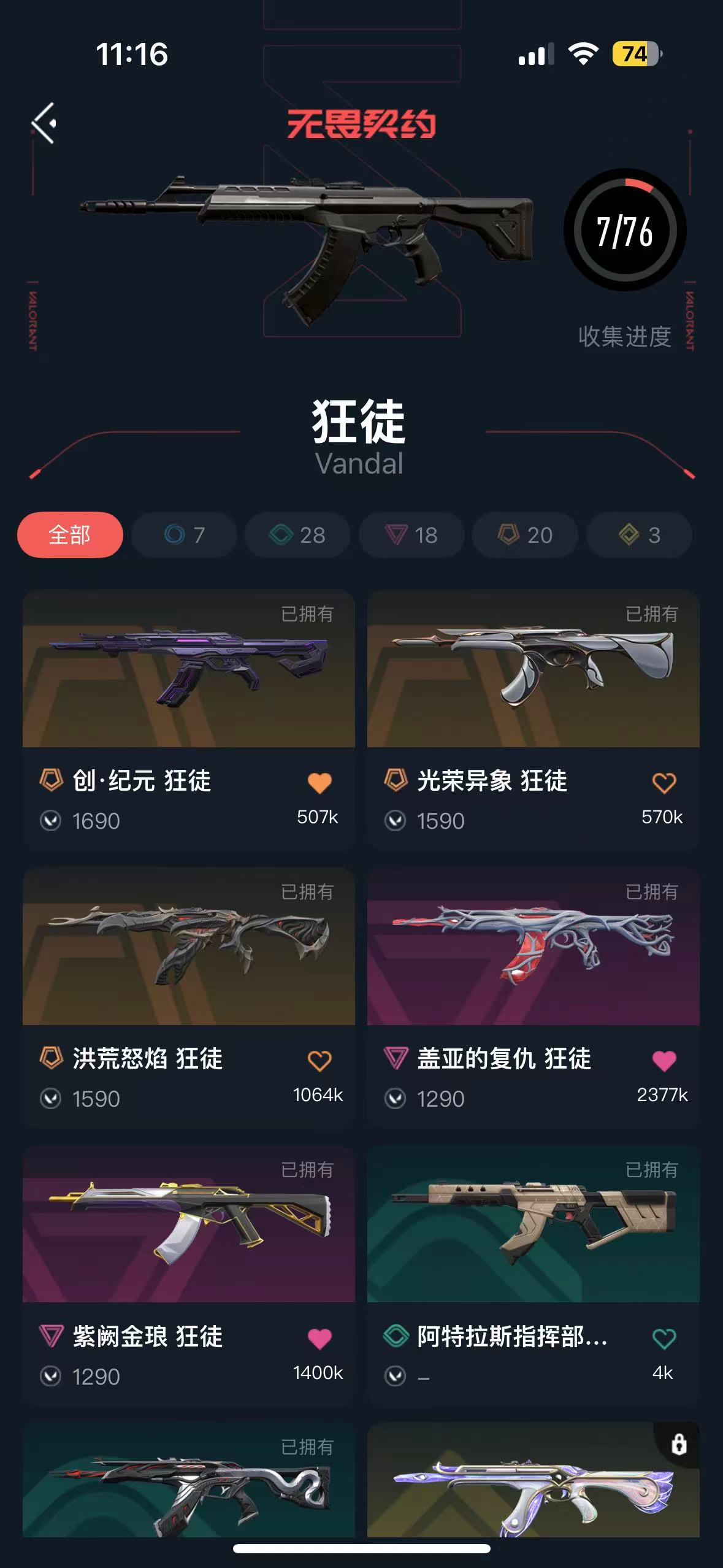The image size is (723, 1568).
Task: Select the 全部 filter chip
Action: (70, 535)
